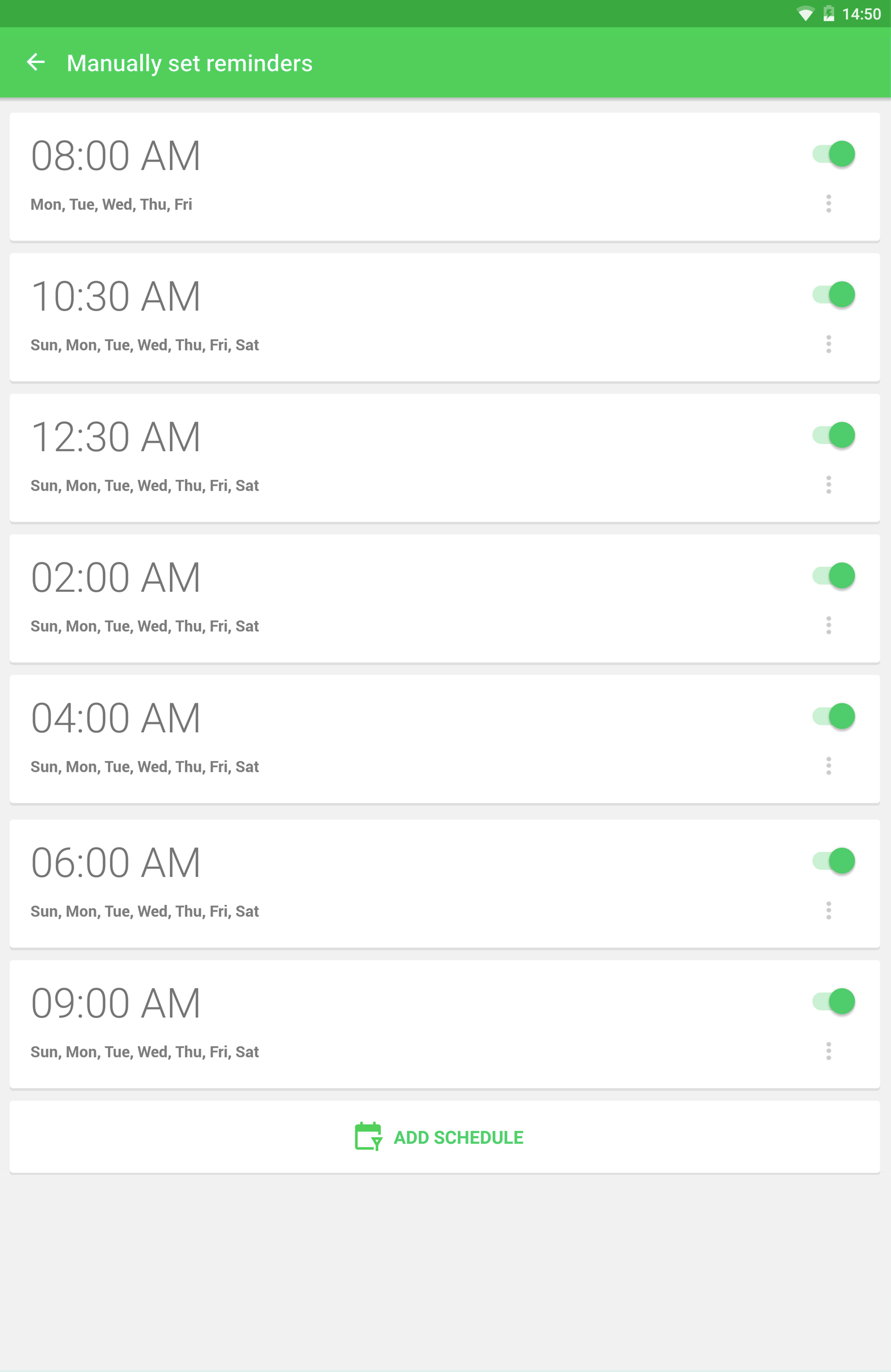Go back from Manually set reminders

coord(36,62)
